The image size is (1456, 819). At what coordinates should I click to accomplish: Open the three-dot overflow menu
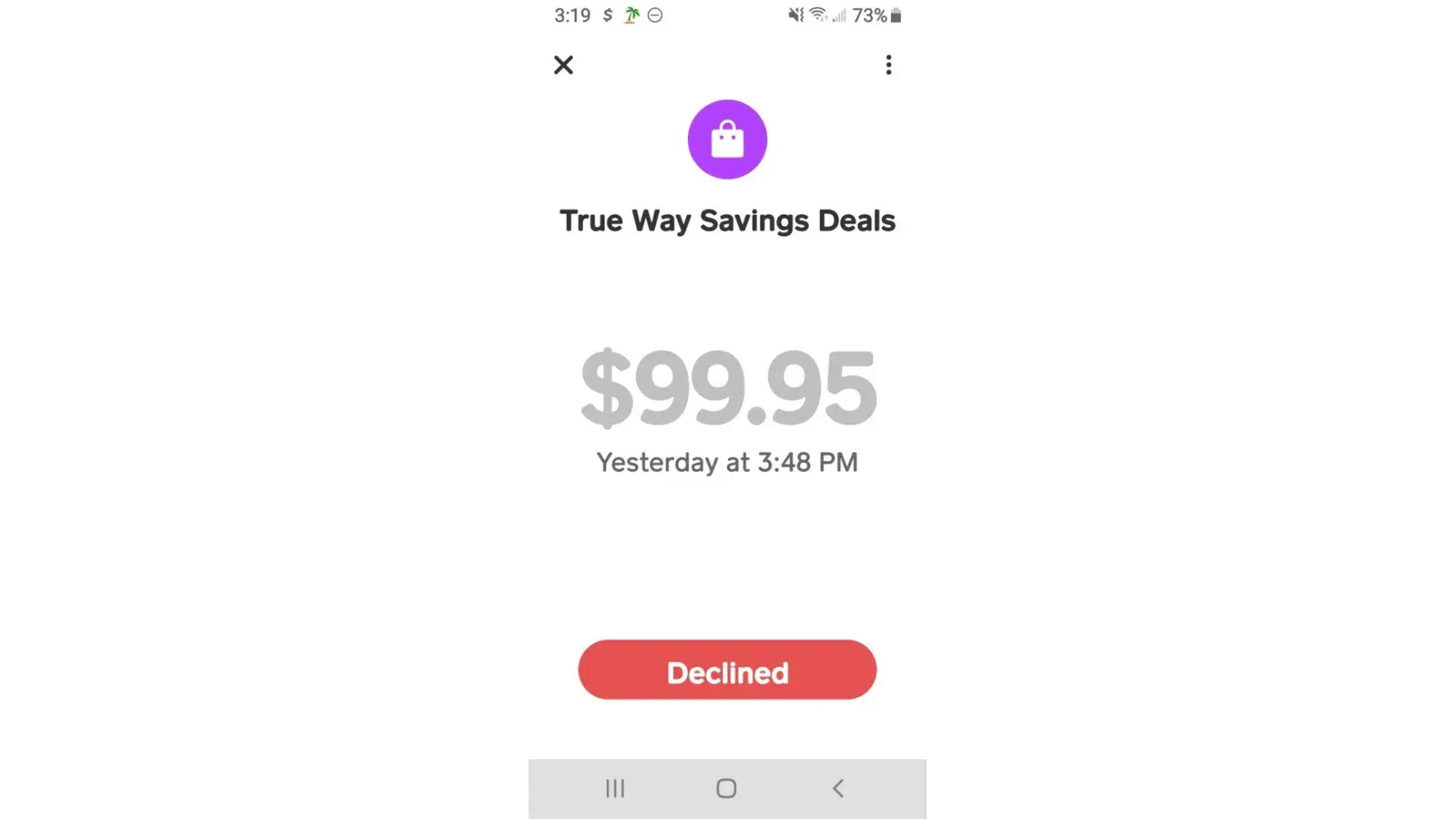[x=889, y=65]
